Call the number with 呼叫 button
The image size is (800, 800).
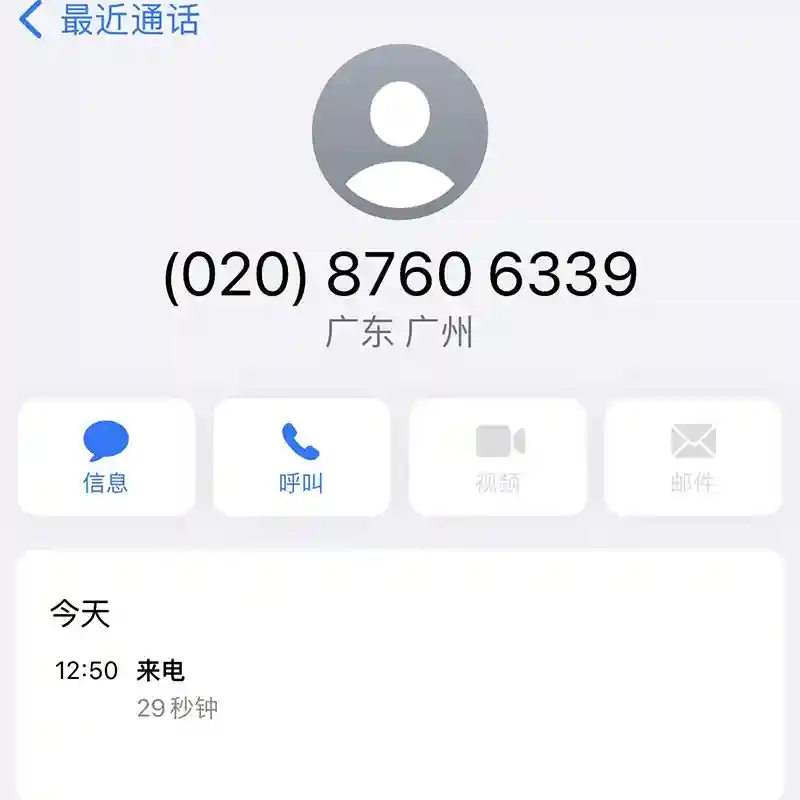point(301,457)
